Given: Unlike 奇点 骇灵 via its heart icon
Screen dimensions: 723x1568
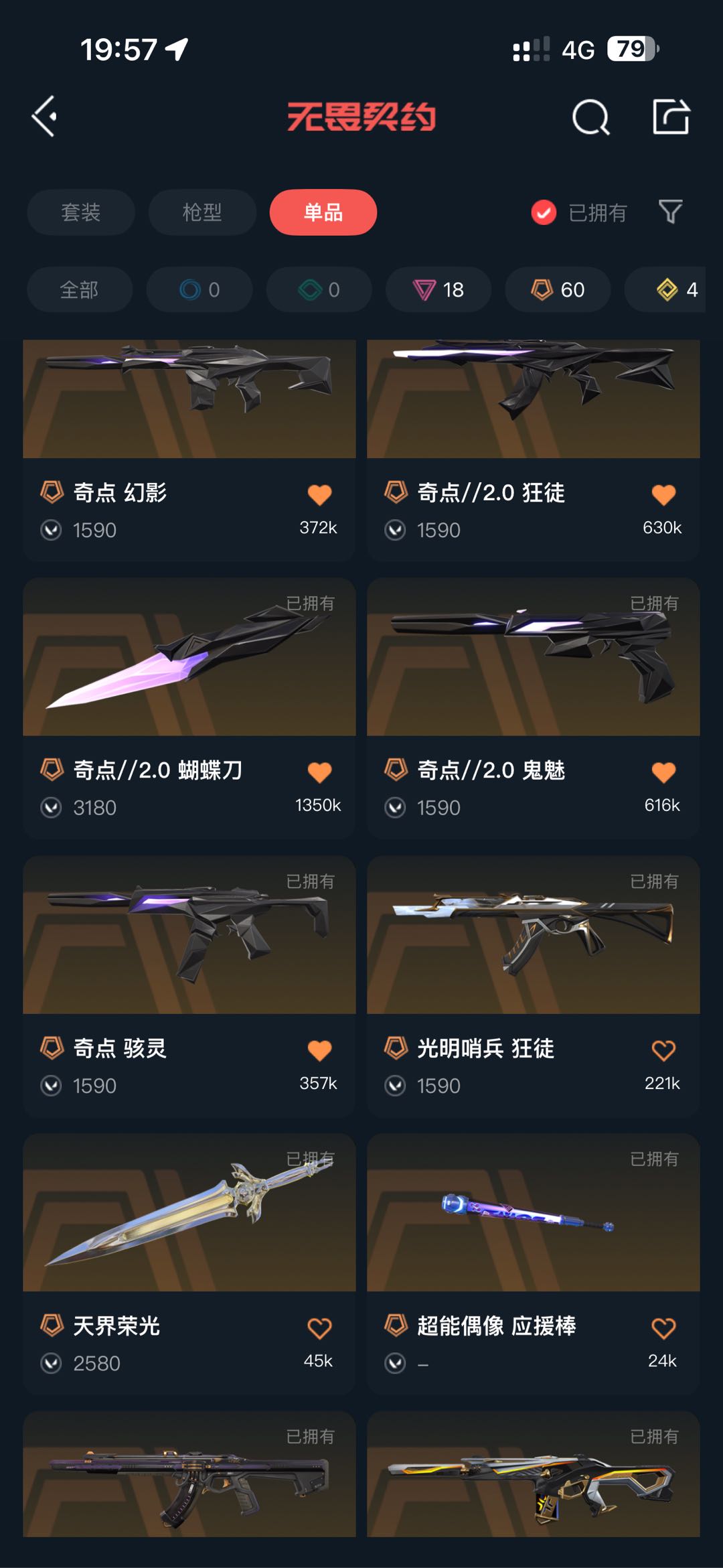Looking at the screenshot, I should pos(319,1050).
